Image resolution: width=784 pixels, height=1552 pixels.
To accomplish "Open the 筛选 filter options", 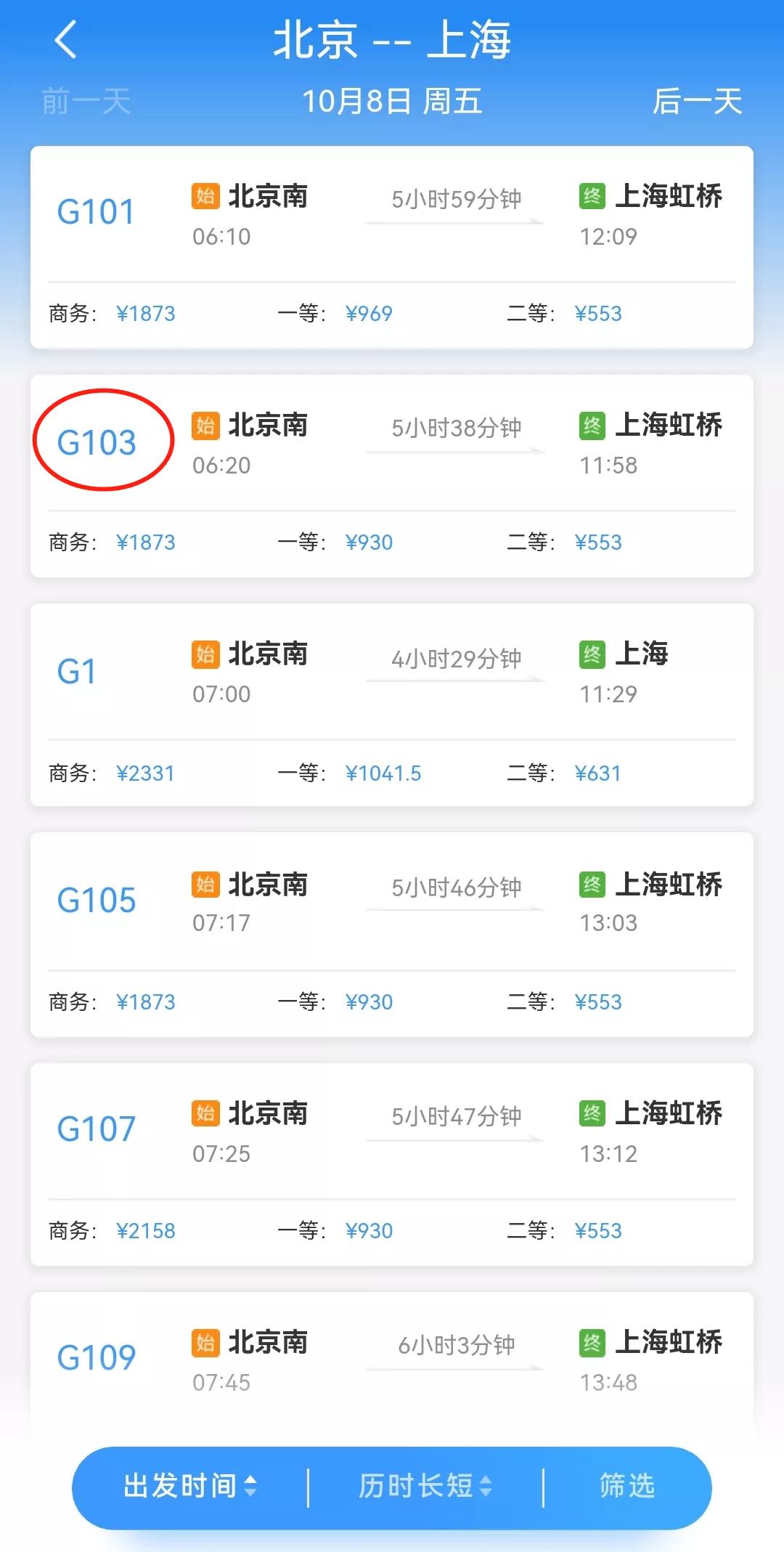I will (627, 1486).
